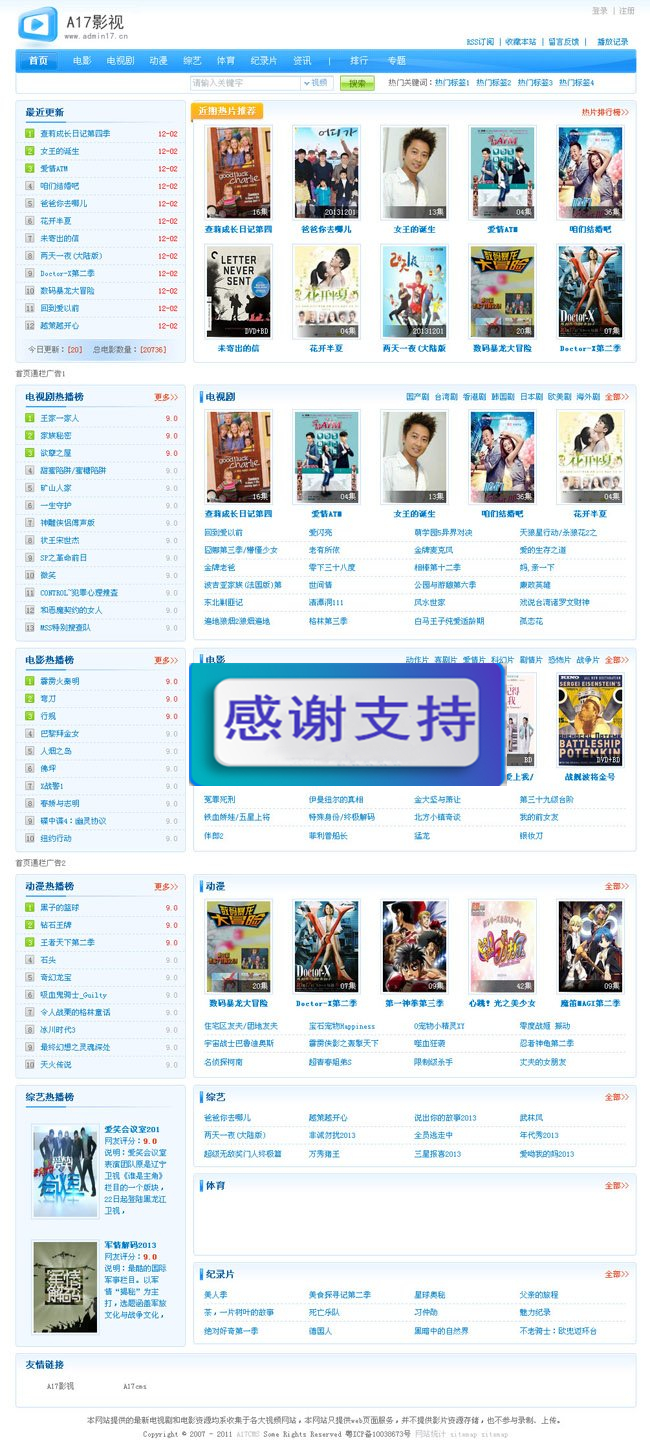The image size is (650, 1447).
Task: Open the 热片排行榜 link
Action: pyautogui.click(x=604, y=113)
